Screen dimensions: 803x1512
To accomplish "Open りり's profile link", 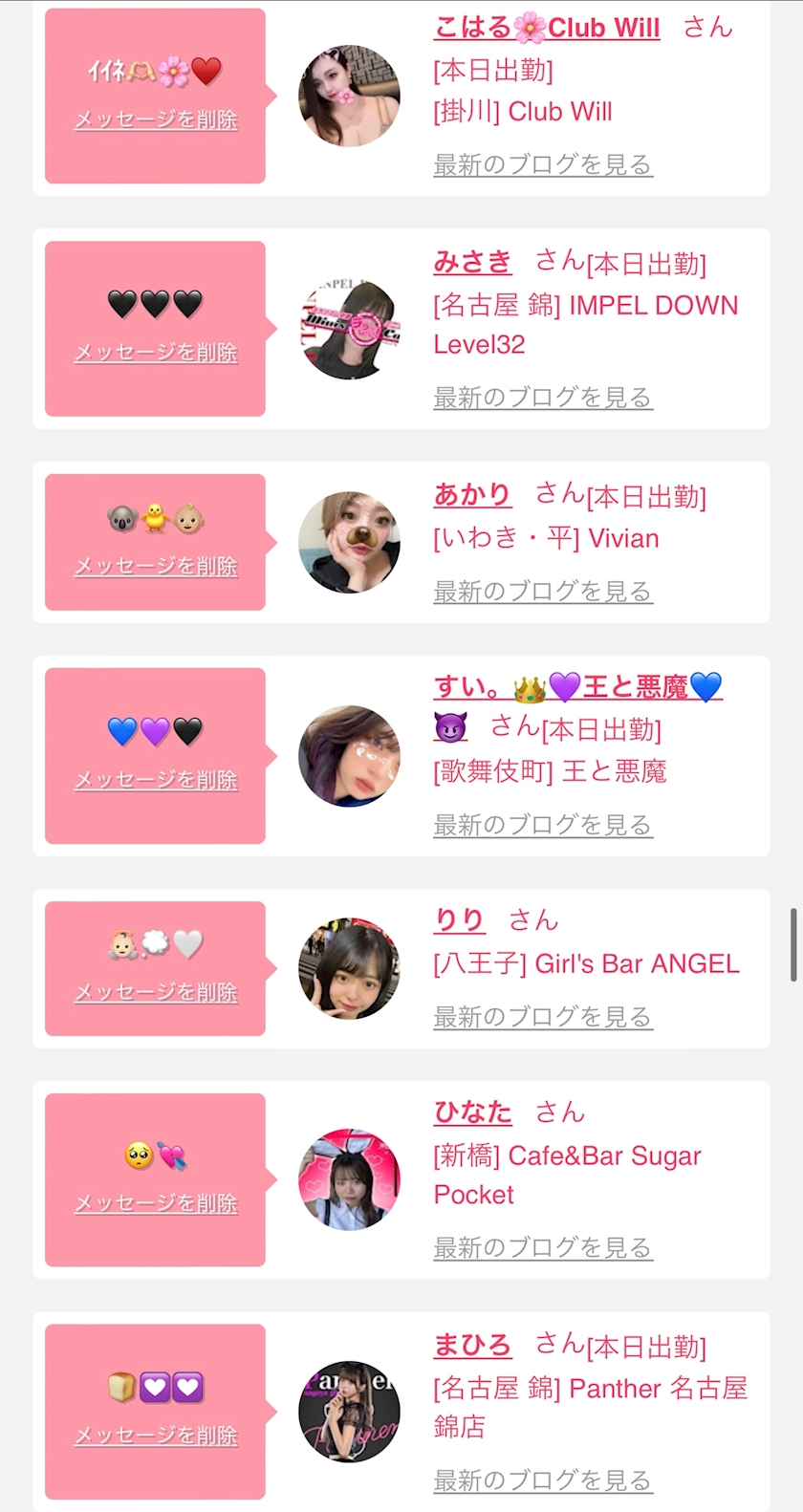I will [460, 919].
